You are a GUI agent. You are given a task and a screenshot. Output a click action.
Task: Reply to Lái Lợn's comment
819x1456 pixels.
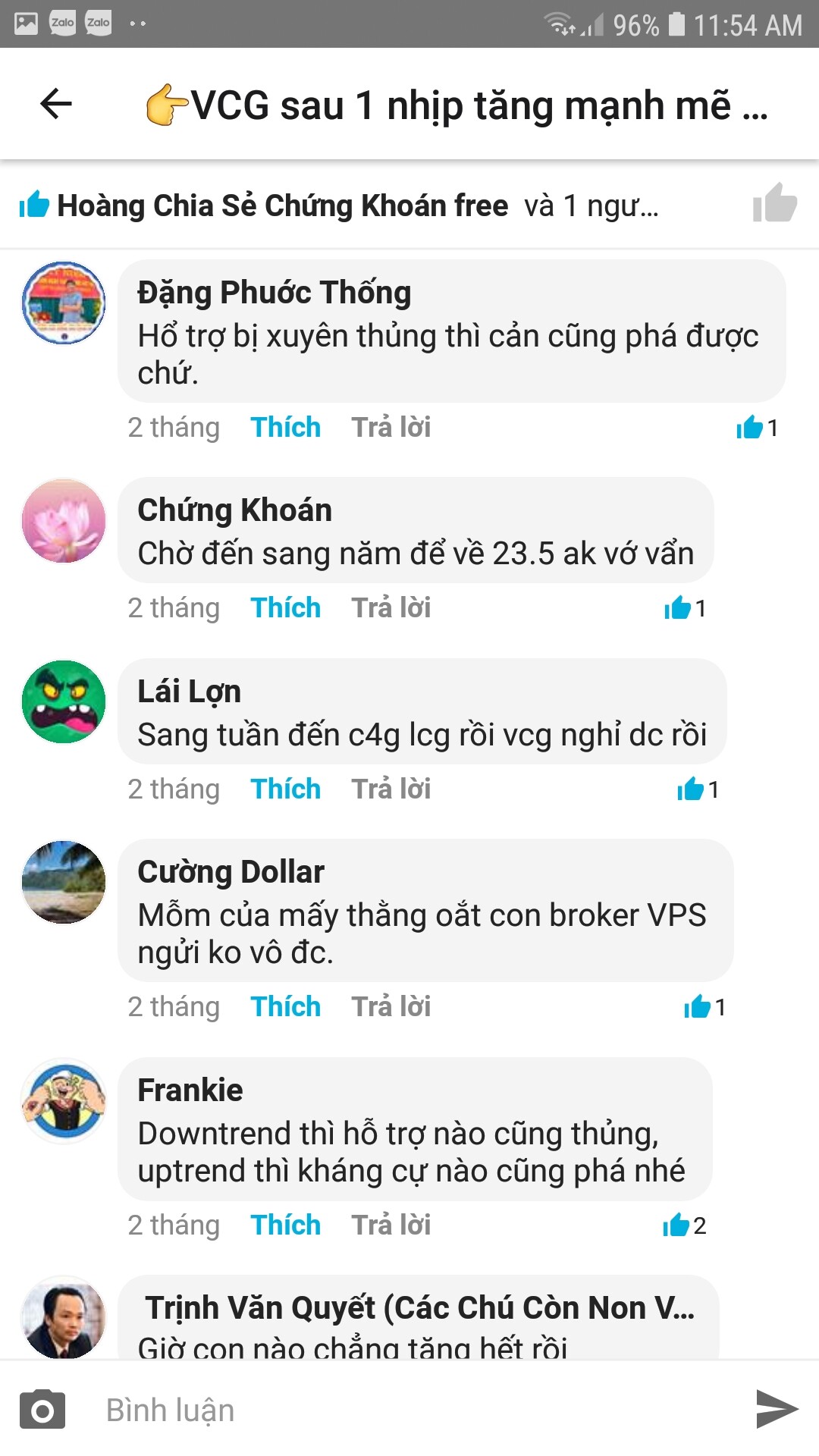tap(391, 789)
